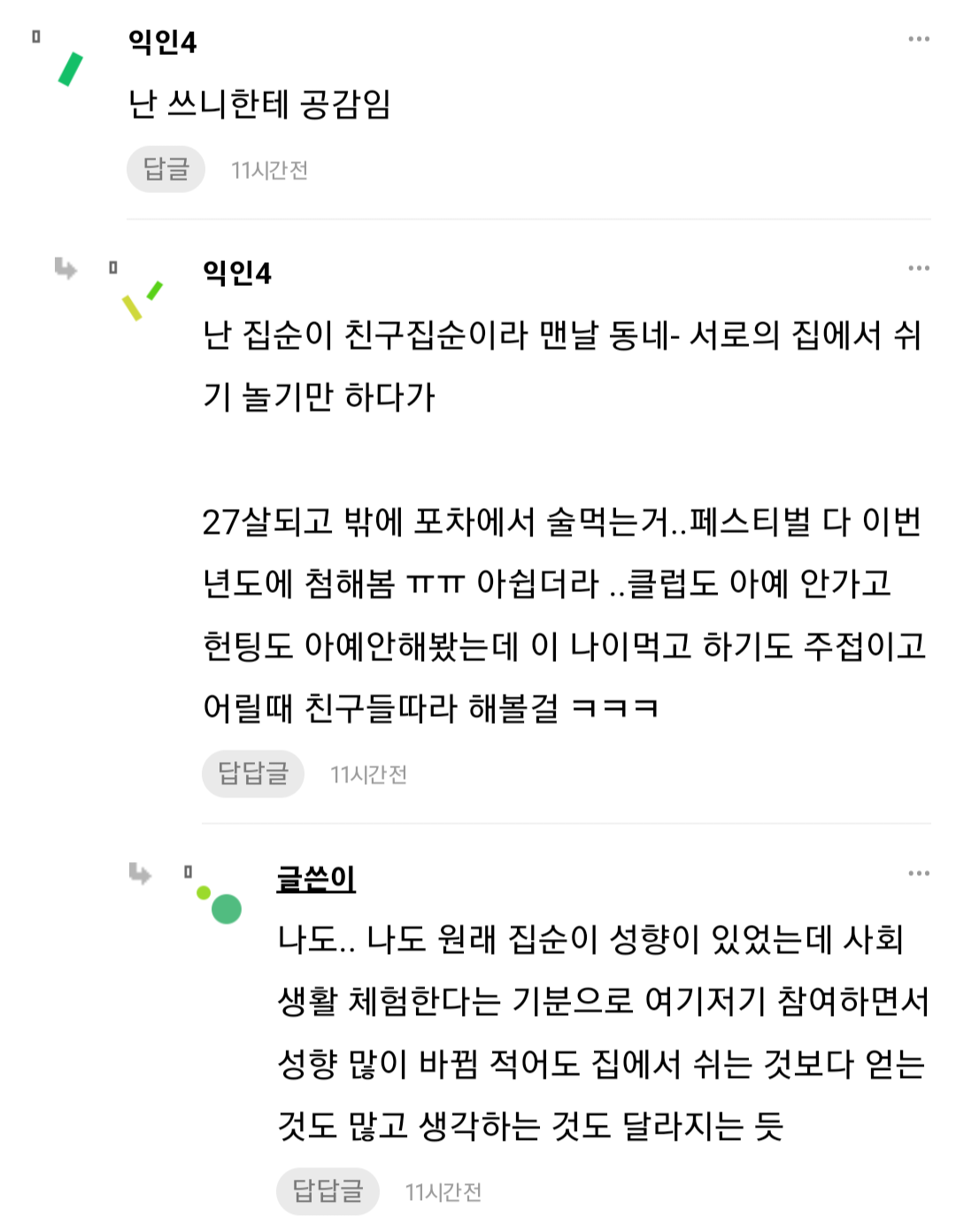The height and width of the screenshot is (1232, 956).
Task: Tap 답글 under '난 쓰니한테 공감임'
Action: pyautogui.click(x=166, y=169)
